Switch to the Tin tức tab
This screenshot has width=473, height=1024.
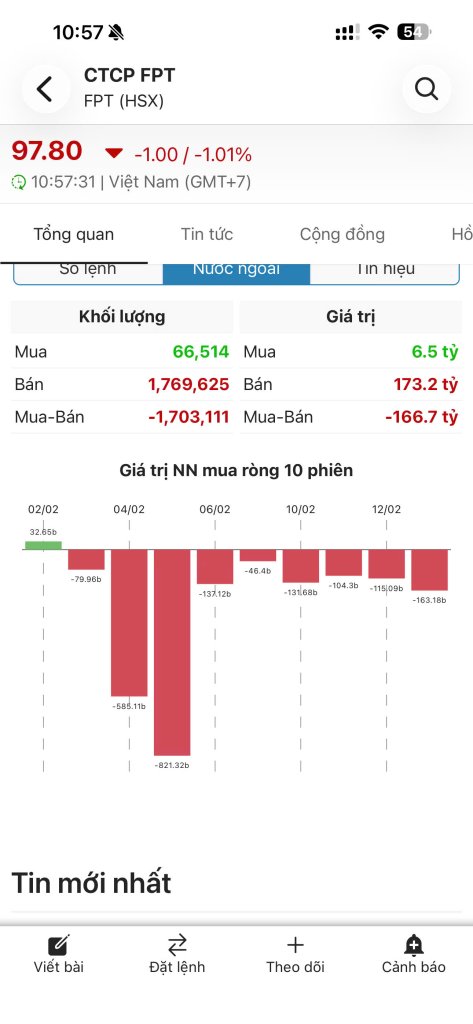tap(206, 234)
